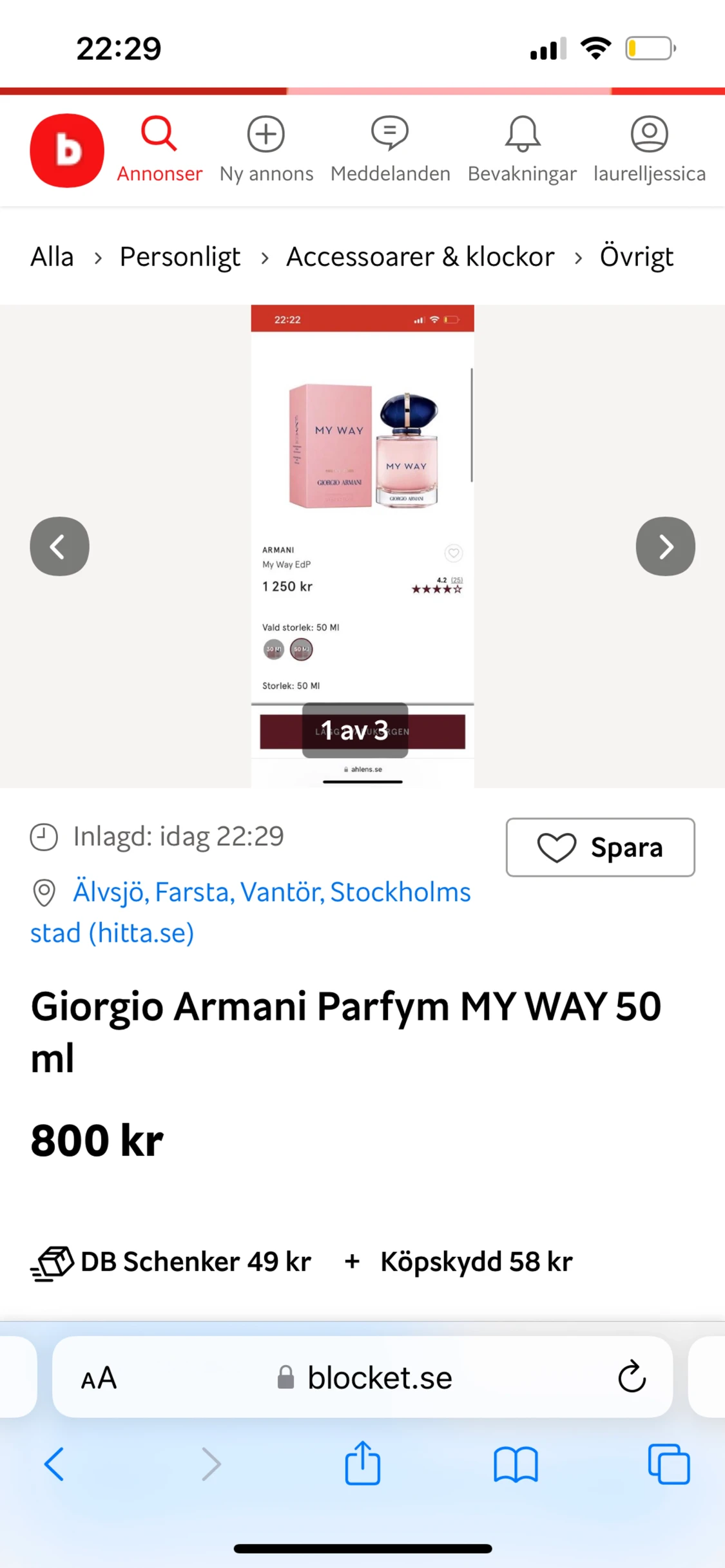
Task: Go to the Alla breadcrumb
Action: (52, 257)
